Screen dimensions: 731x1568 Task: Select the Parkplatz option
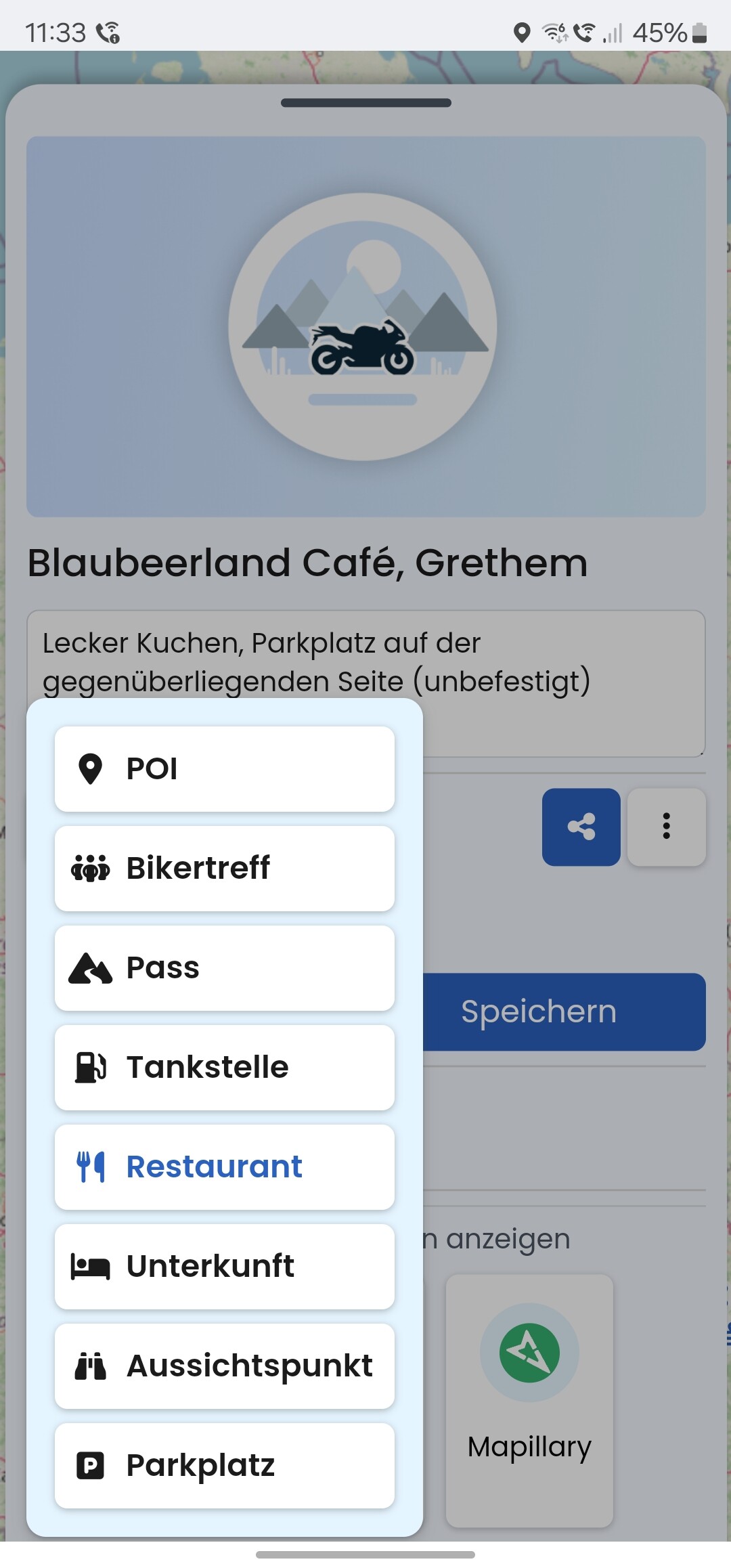click(224, 1465)
